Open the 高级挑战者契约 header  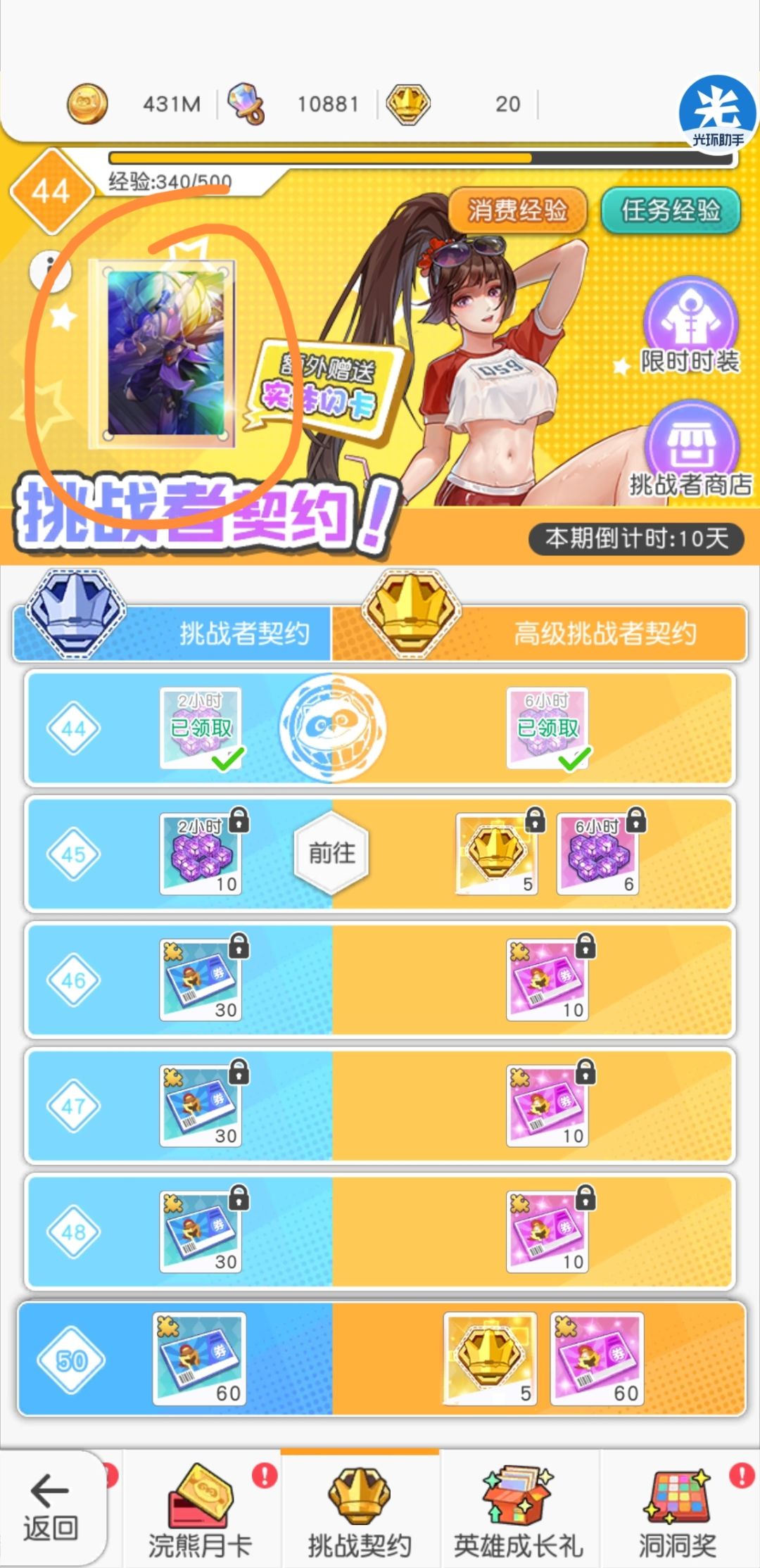(x=540, y=633)
